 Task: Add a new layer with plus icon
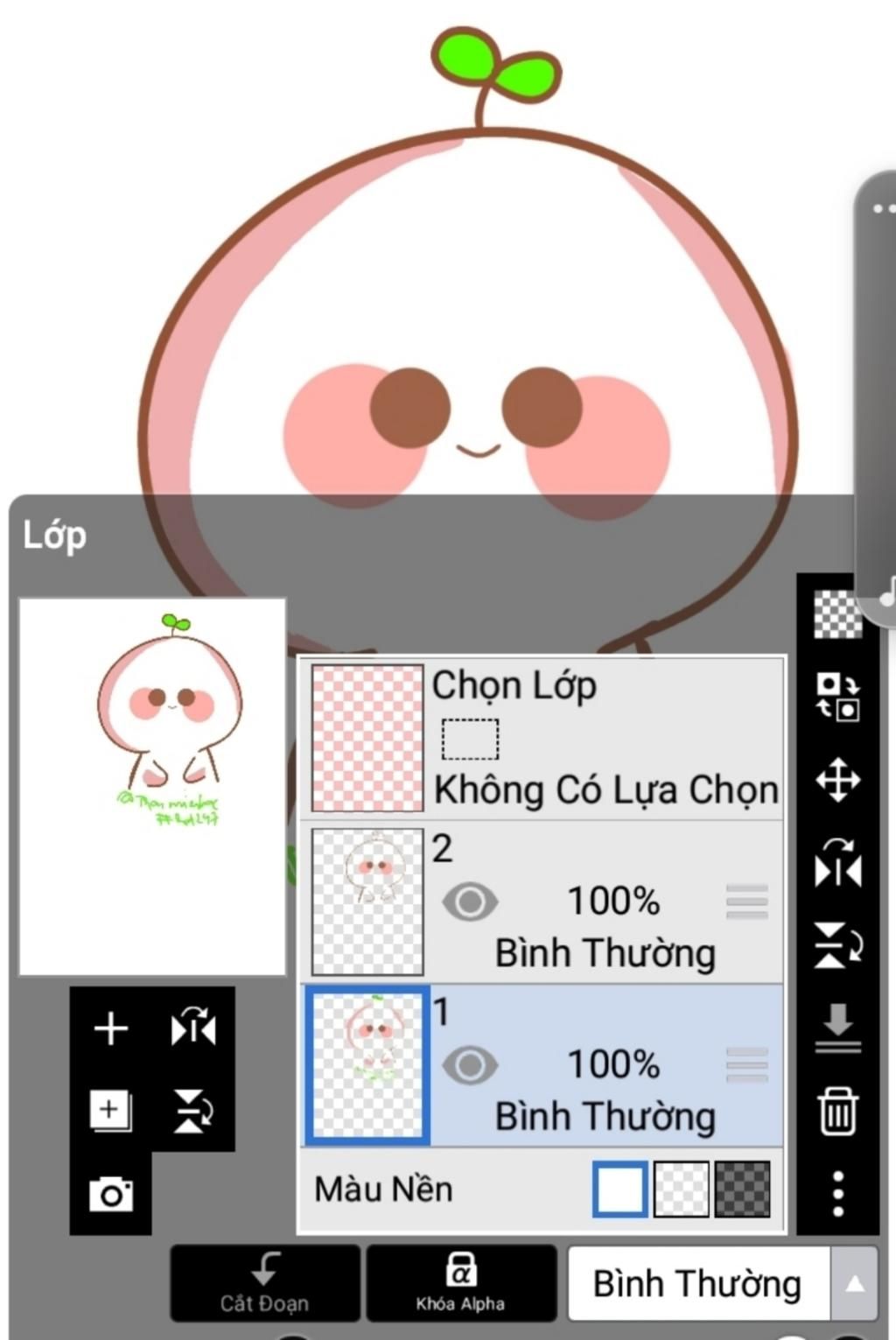click(x=111, y=1028)
